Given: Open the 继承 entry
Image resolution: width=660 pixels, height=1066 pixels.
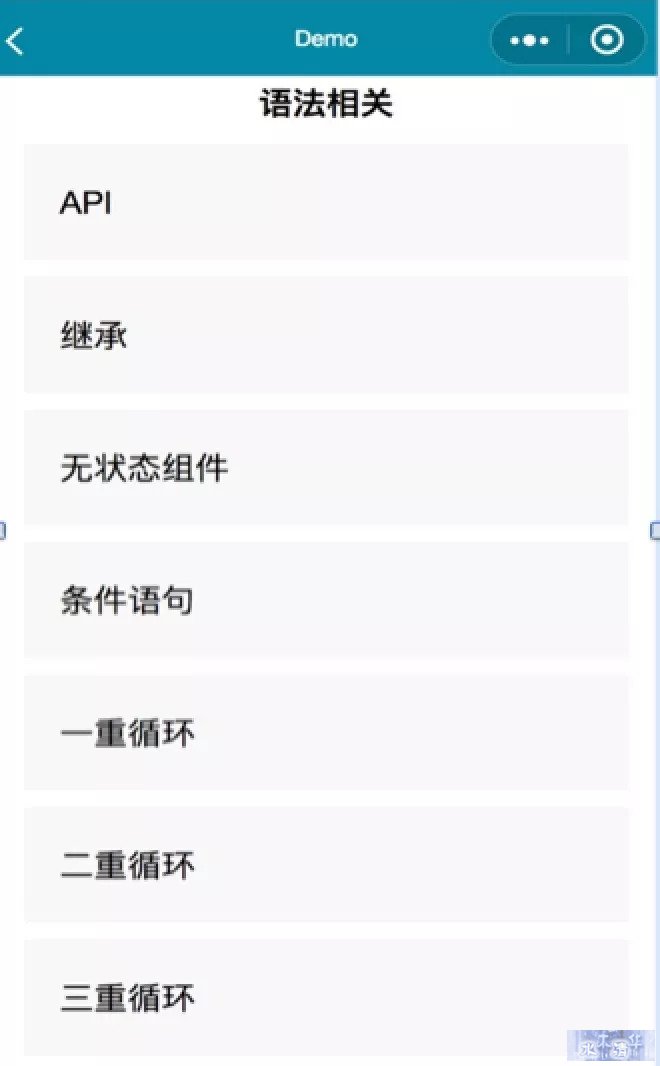Looking at the screenshot, I should coord(326,334).
